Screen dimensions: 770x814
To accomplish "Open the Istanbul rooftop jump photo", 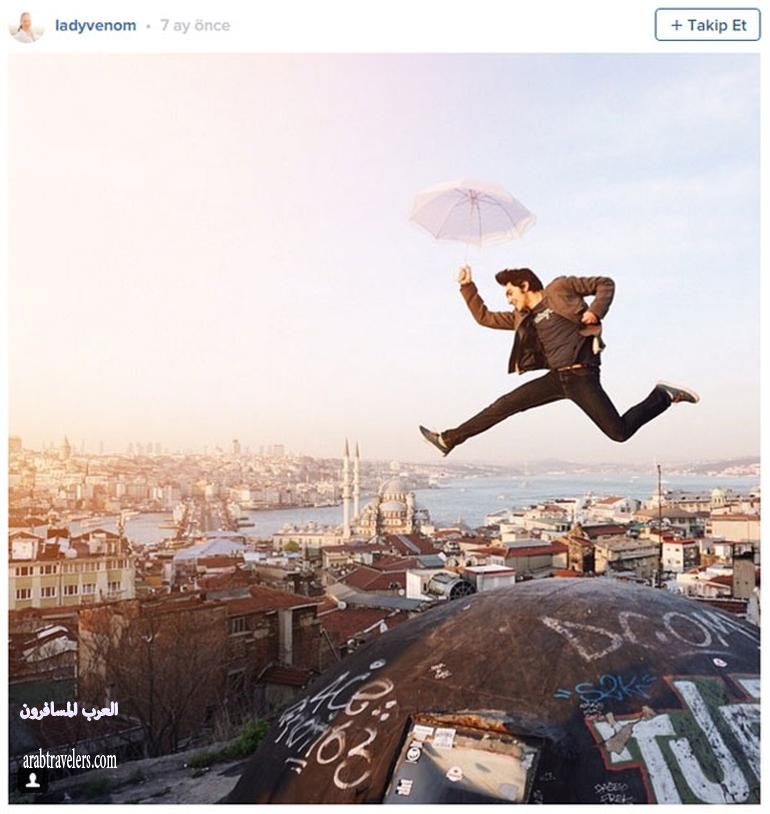I will click(x=384, y=400).
